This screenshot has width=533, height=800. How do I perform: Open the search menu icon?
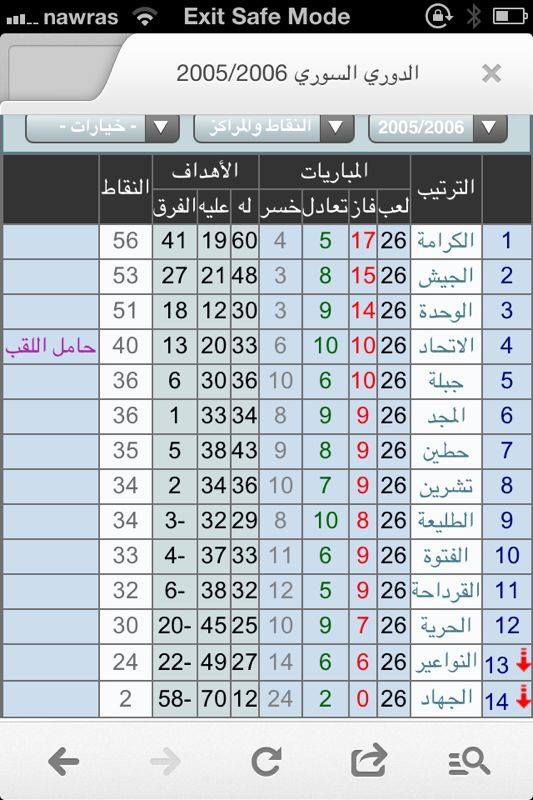(x=469, y=762)
